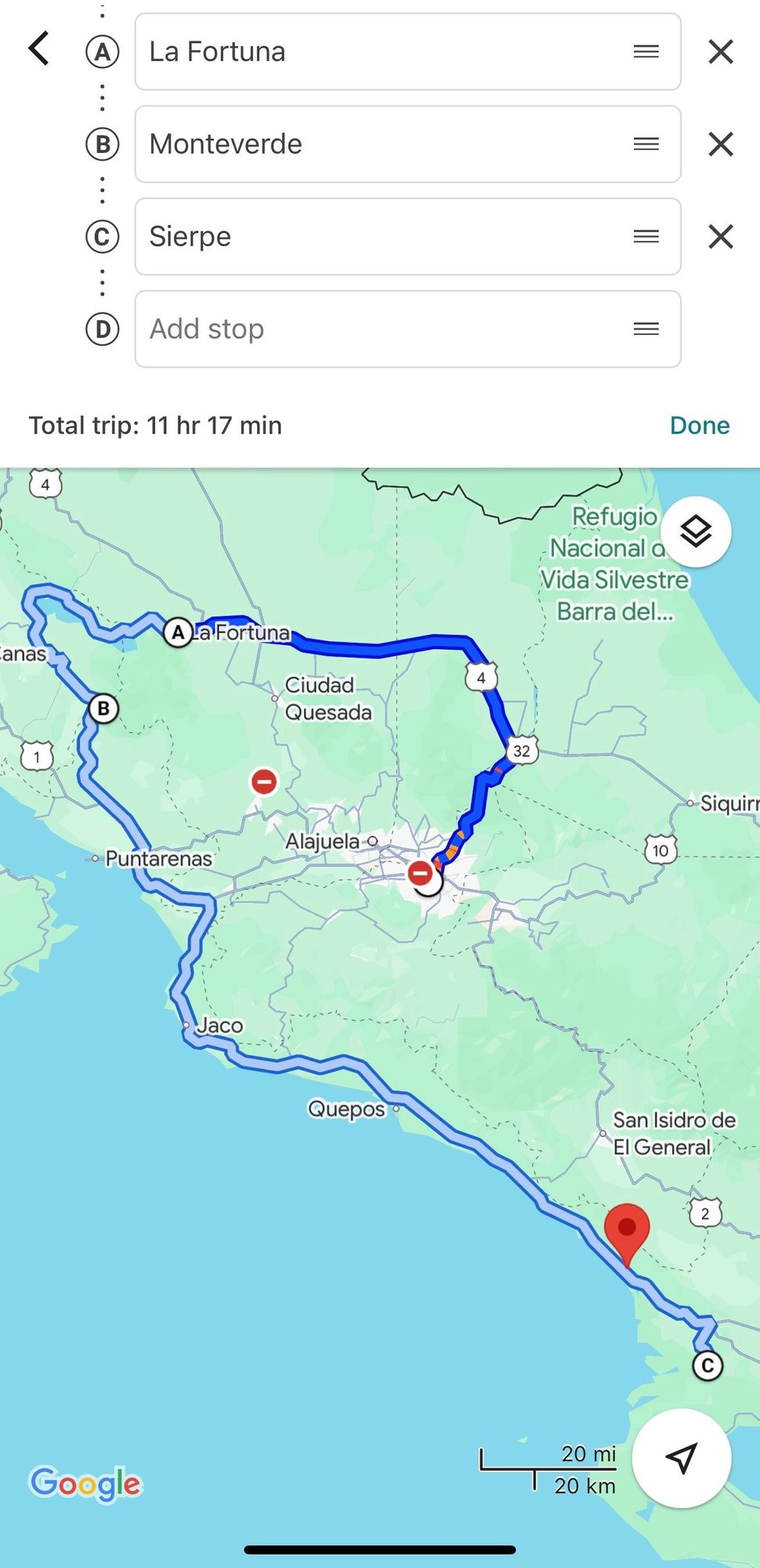Tap the Add stop field
The width and height of the screenshot is (760, 1568).
click(x=376, y=329)
